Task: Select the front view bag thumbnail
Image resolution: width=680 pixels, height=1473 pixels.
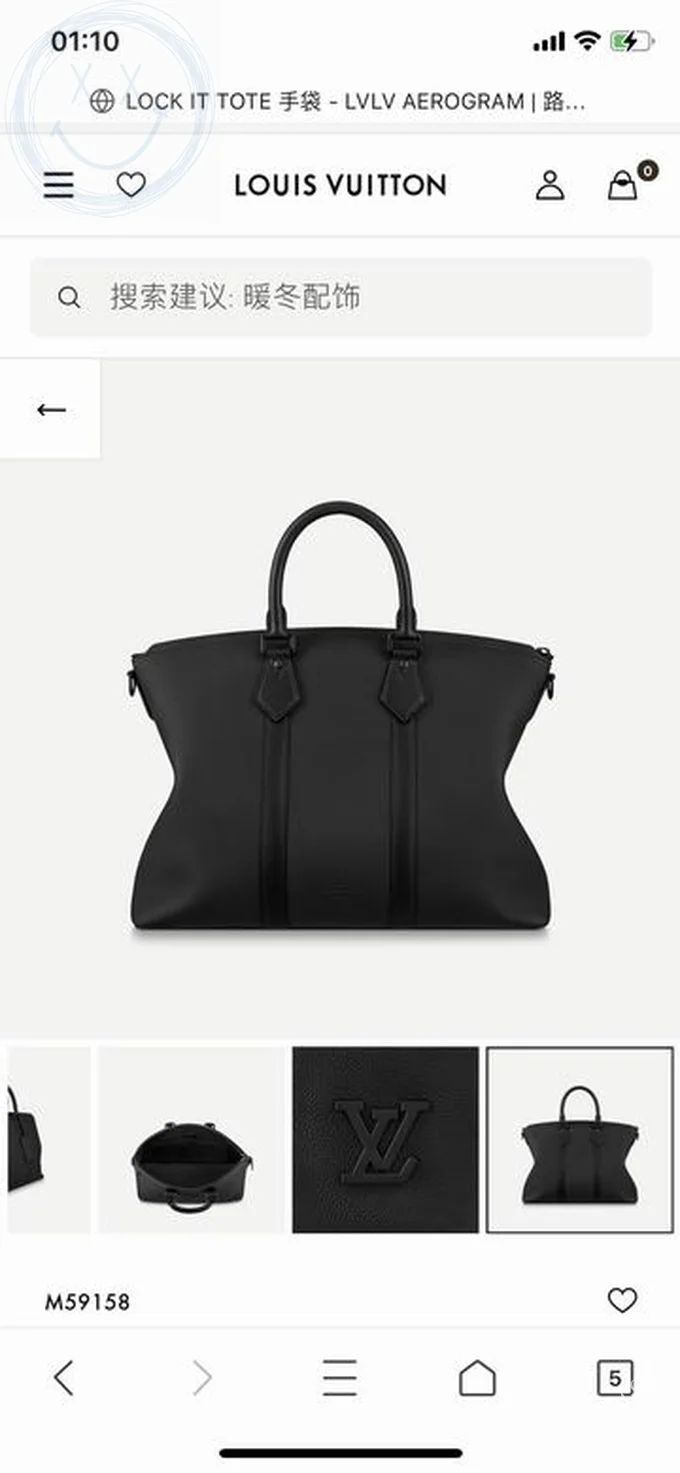Action: [x=579, y=1140]
